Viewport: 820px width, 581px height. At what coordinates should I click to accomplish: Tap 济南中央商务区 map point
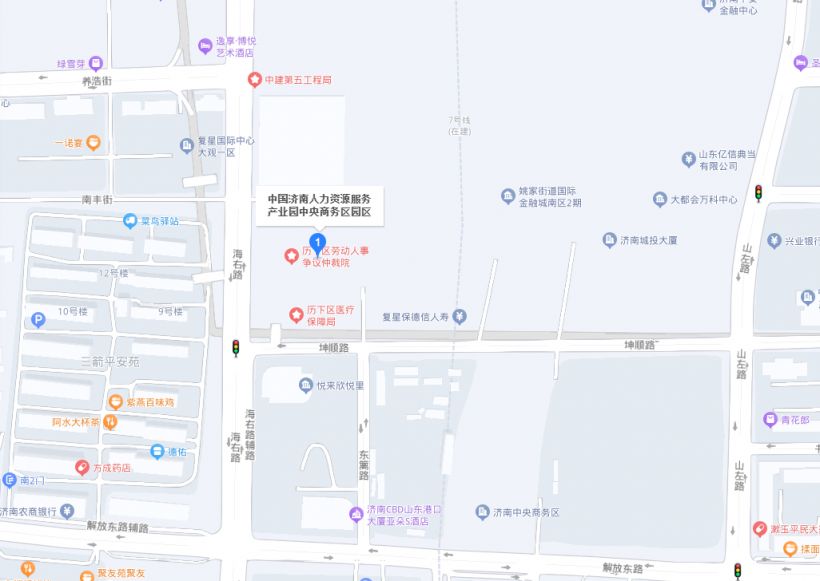[481, 511]
